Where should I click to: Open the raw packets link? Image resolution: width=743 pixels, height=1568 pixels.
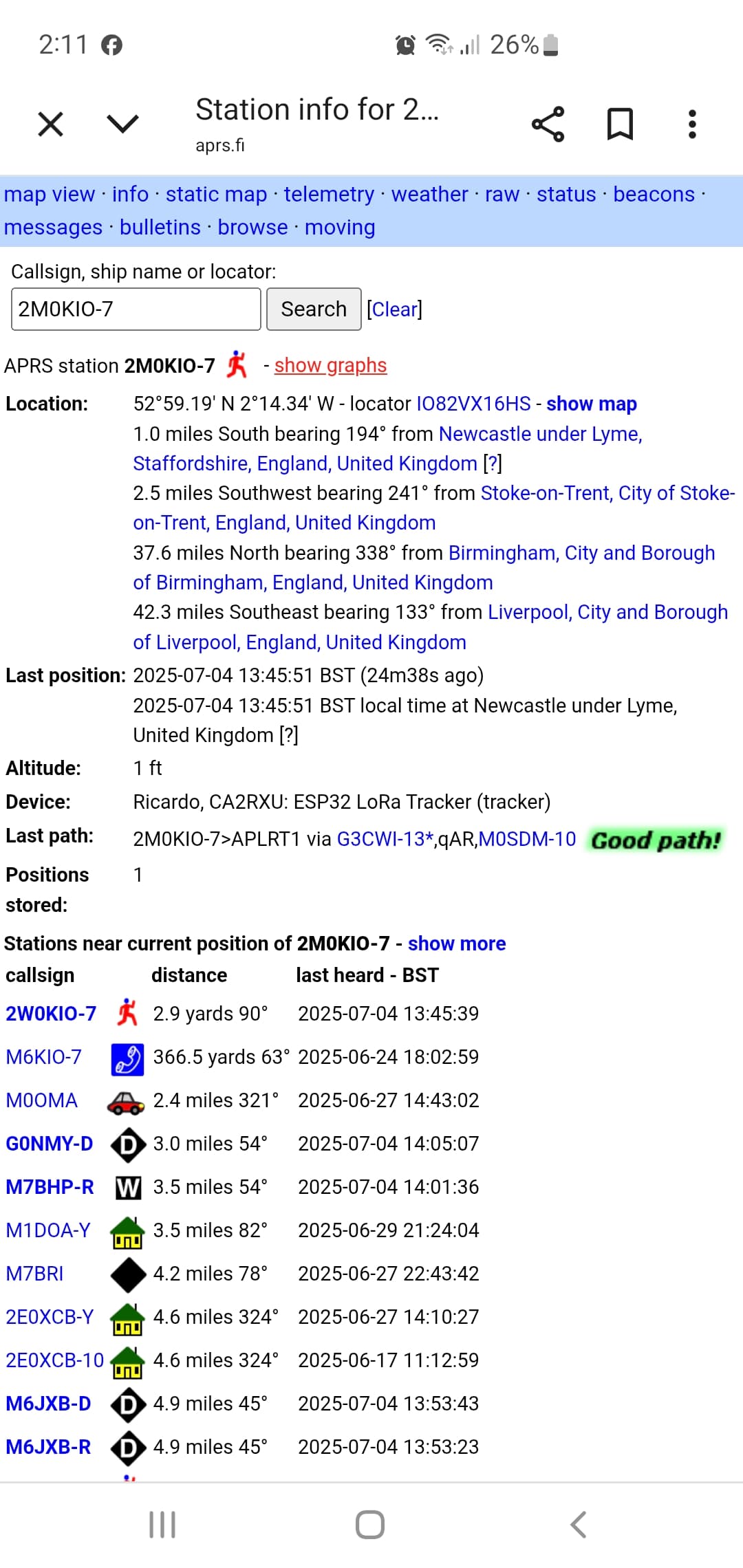click(x=502, y=195)
